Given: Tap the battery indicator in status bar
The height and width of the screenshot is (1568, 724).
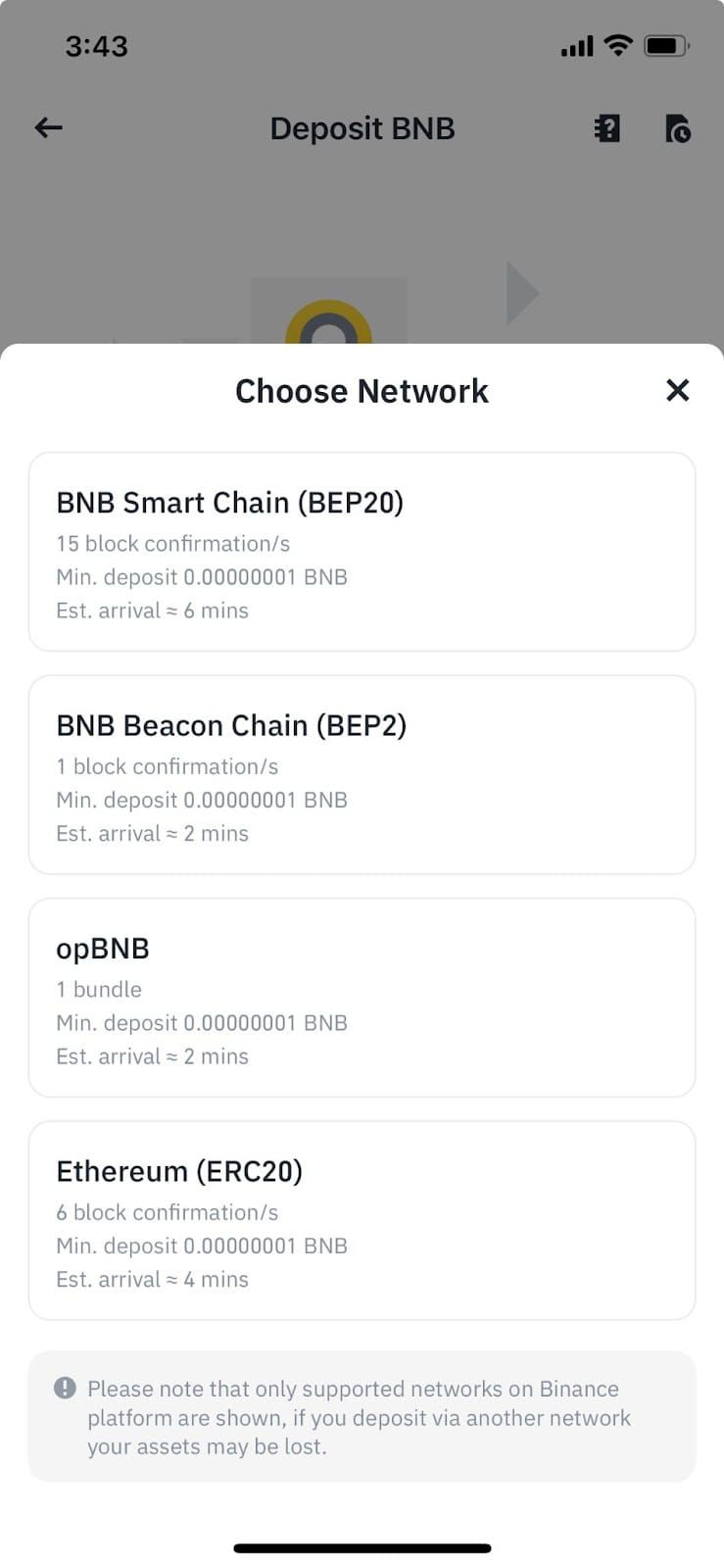Looking at the screenshot, I should [x=664, y=44].
